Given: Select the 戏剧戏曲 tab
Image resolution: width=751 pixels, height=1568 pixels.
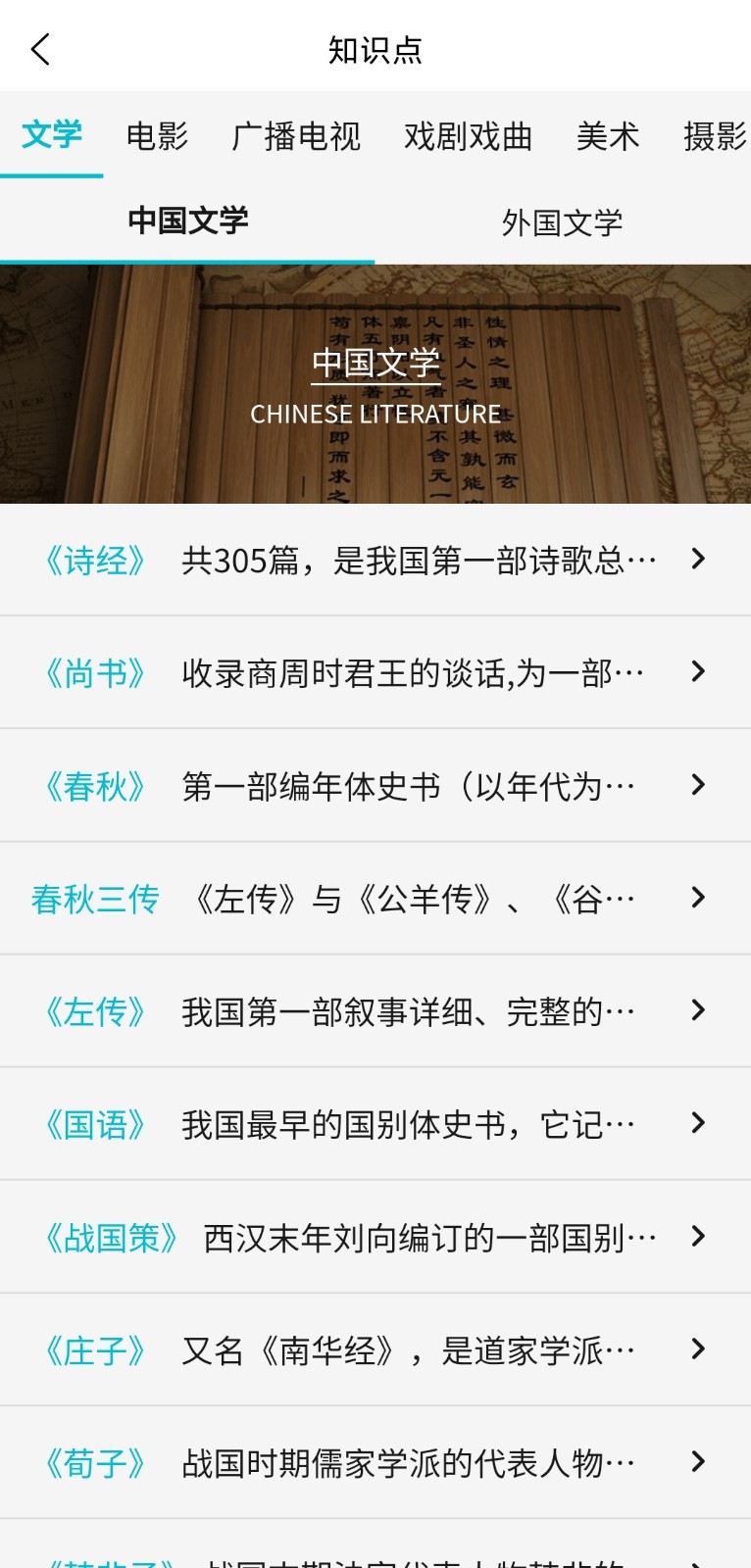Looking at the screenshot, I should [469, 136].
